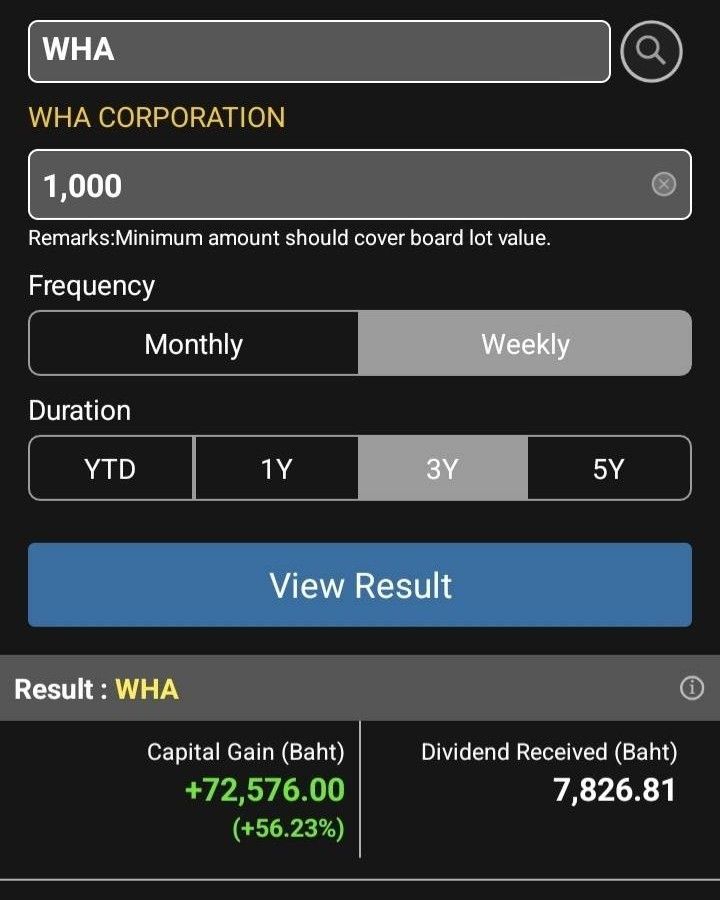Open the result info icon
720x900 pixels.
[692, 688]
